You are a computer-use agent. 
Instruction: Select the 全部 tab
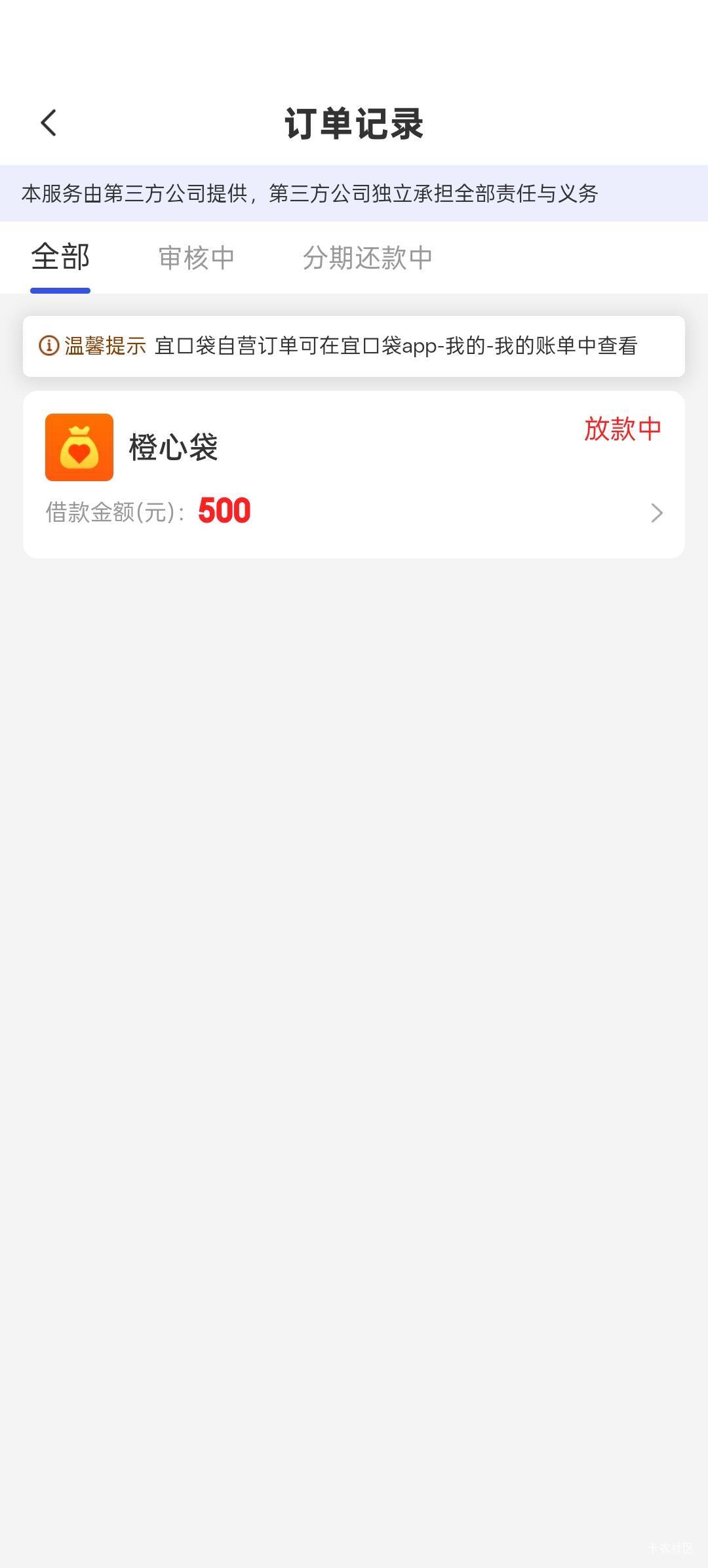[60, 258]
